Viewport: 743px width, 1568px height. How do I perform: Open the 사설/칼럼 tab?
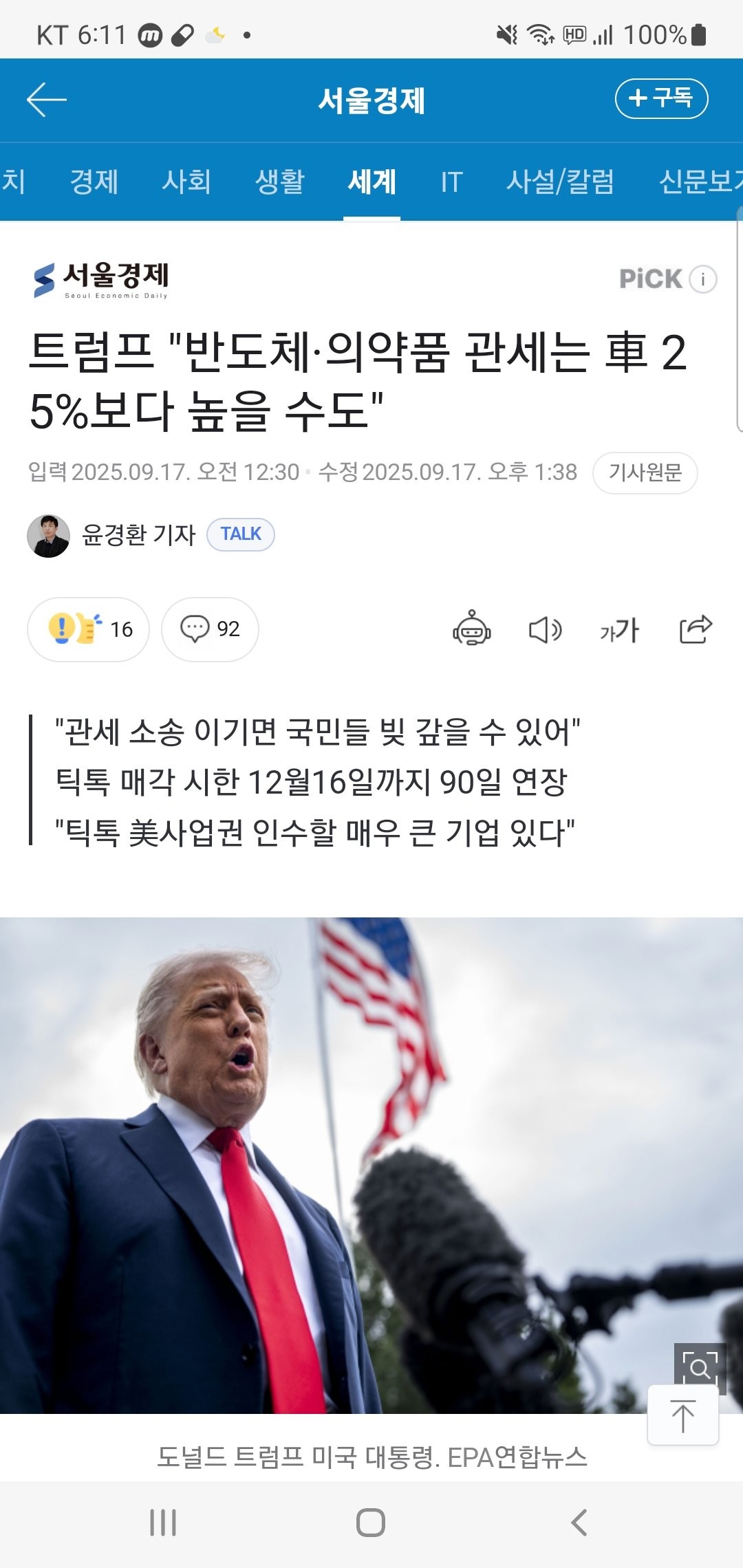[x=560, y=182]
